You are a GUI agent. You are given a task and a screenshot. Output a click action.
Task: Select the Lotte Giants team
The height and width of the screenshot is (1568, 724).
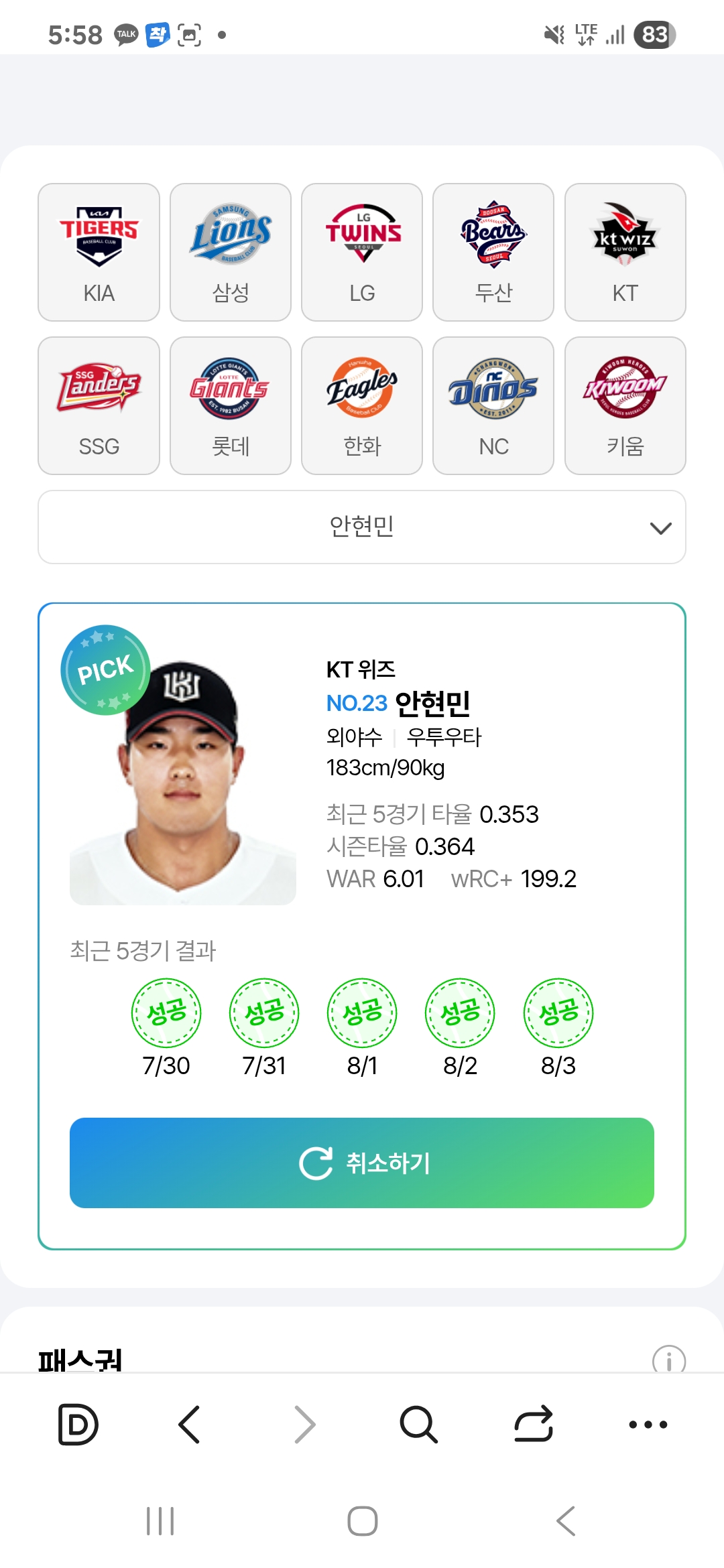click(230, 405)
